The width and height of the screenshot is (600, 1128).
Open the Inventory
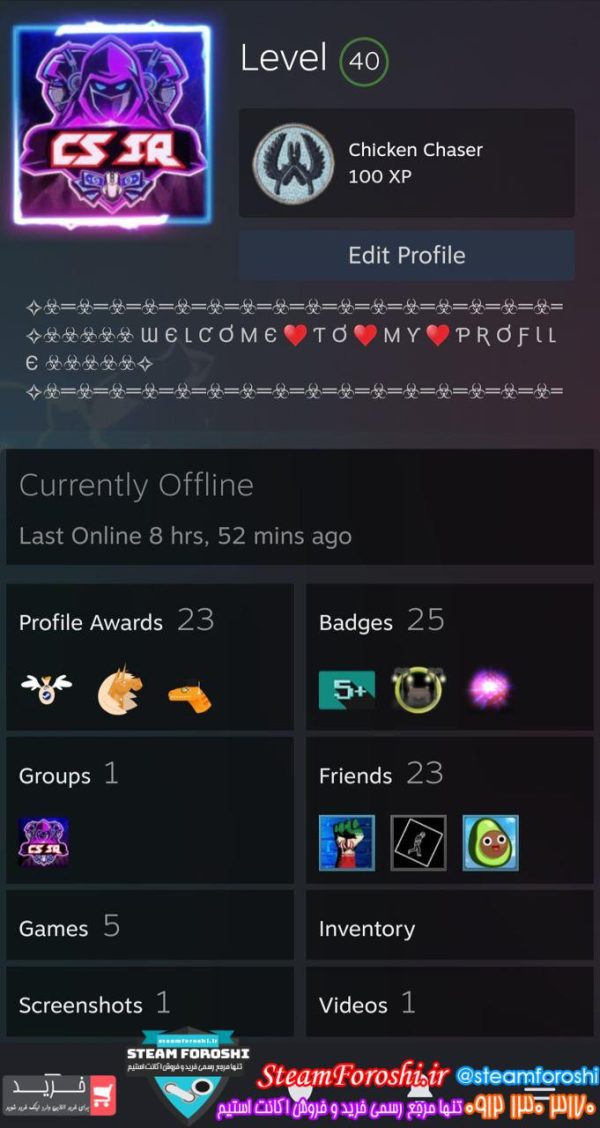[367, 929]
